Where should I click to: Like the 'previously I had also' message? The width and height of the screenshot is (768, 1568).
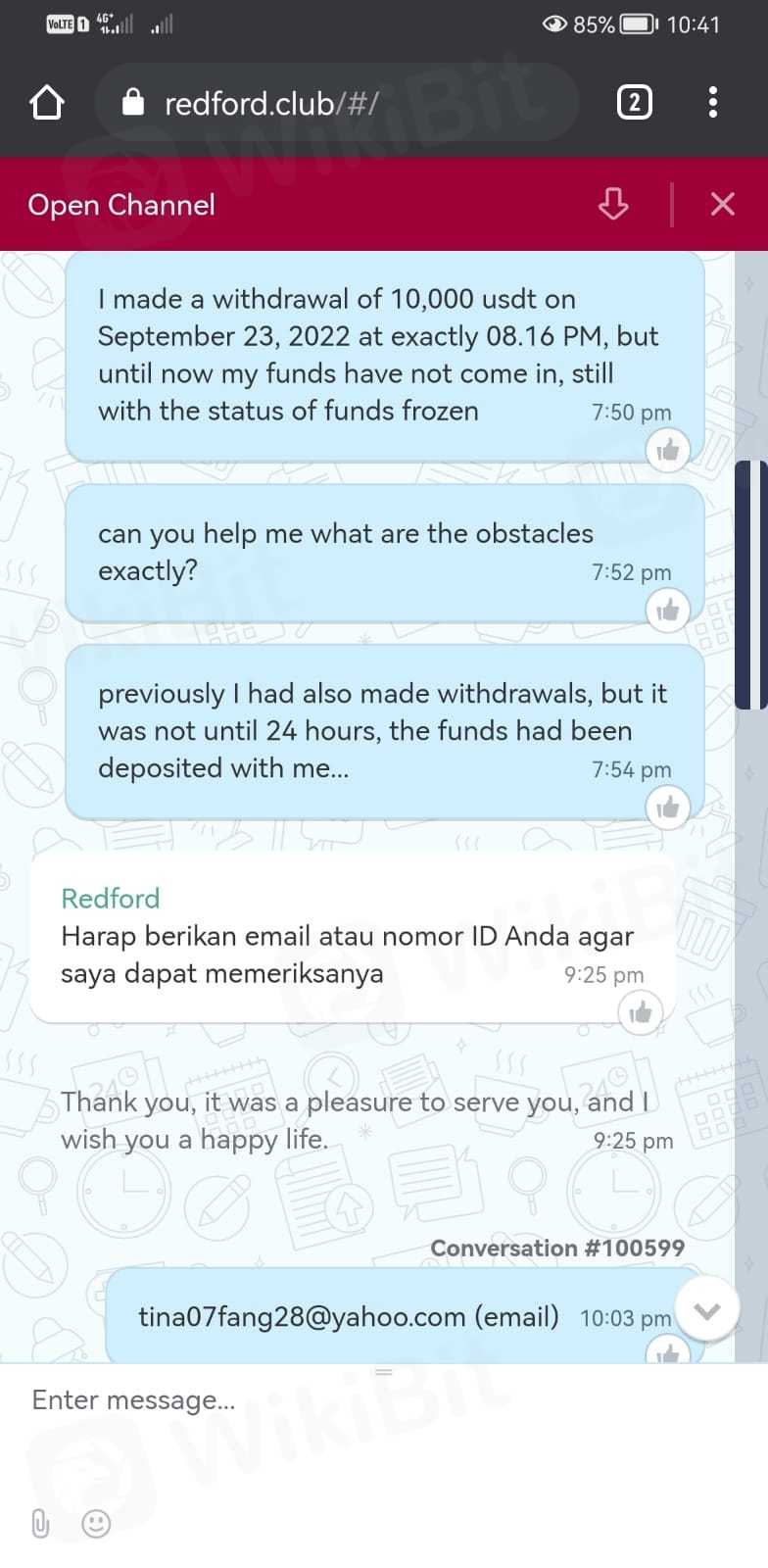(668, 808)
